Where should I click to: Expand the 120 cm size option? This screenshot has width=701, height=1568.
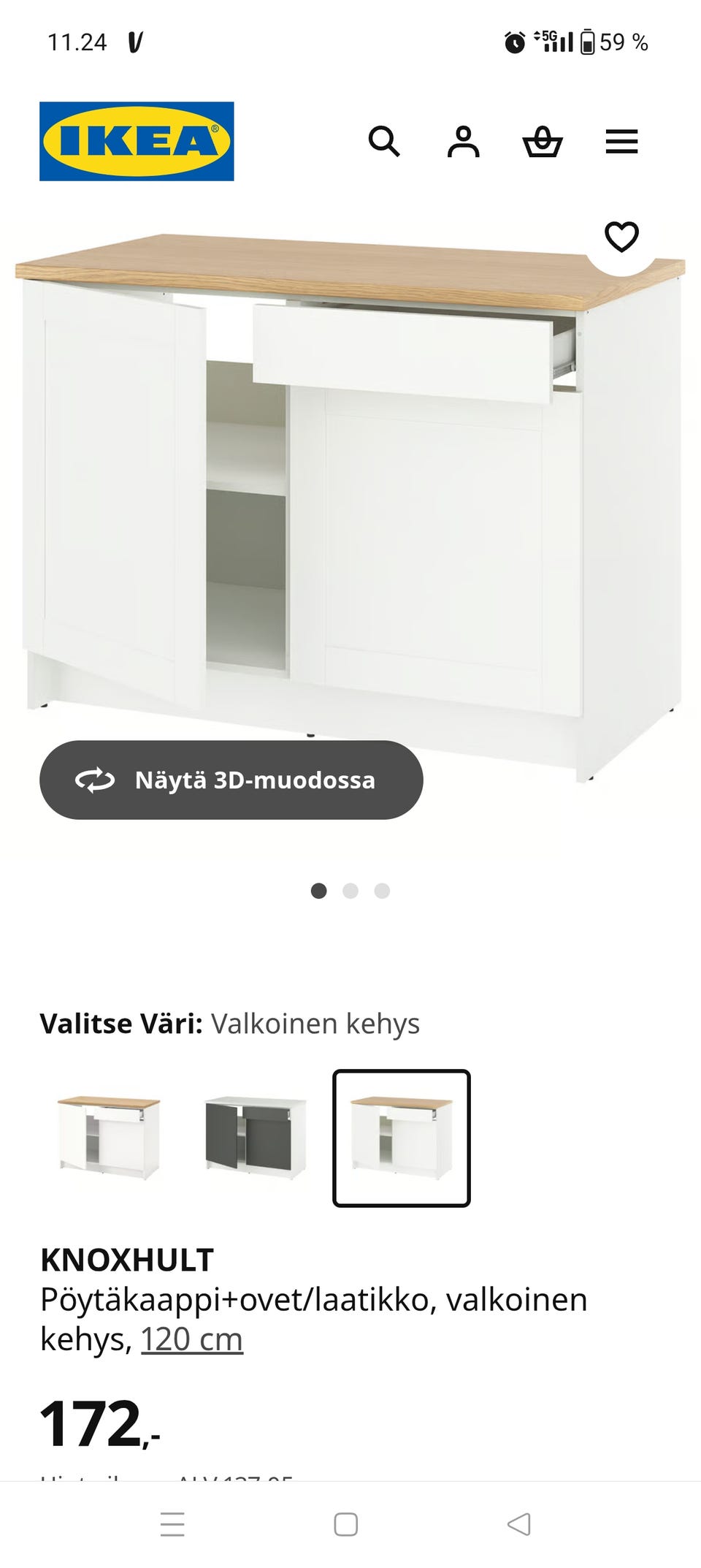tap(193, 1339)
